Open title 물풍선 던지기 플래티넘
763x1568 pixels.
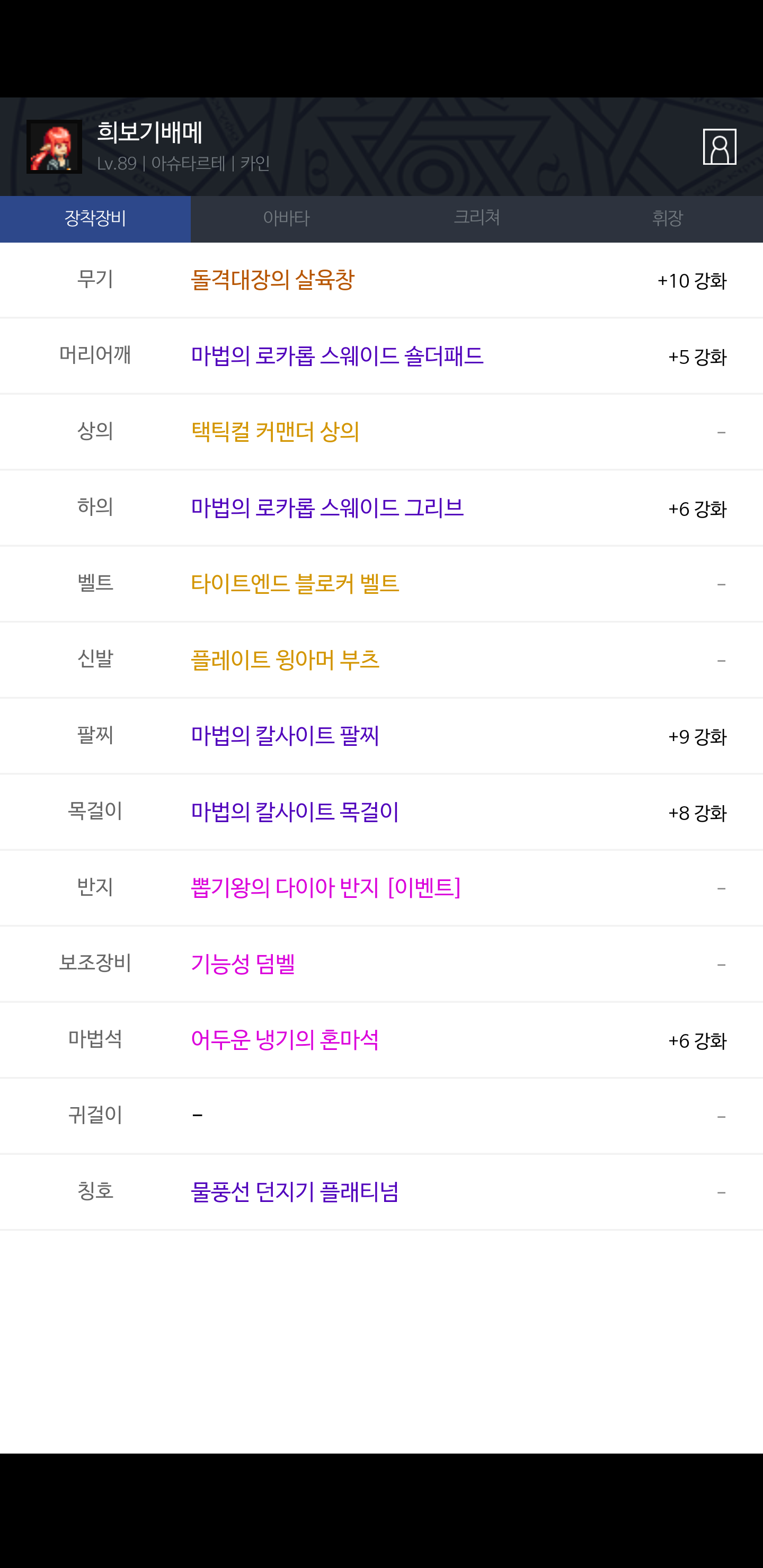[x=295, y=1192]
